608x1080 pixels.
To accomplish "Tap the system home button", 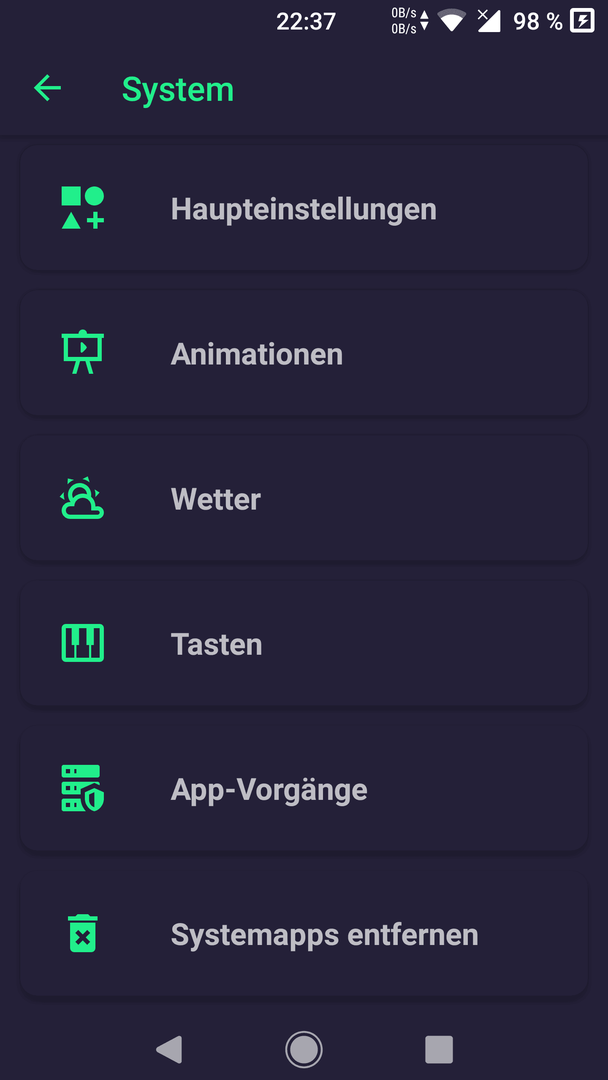I will tap(304, 1049).
